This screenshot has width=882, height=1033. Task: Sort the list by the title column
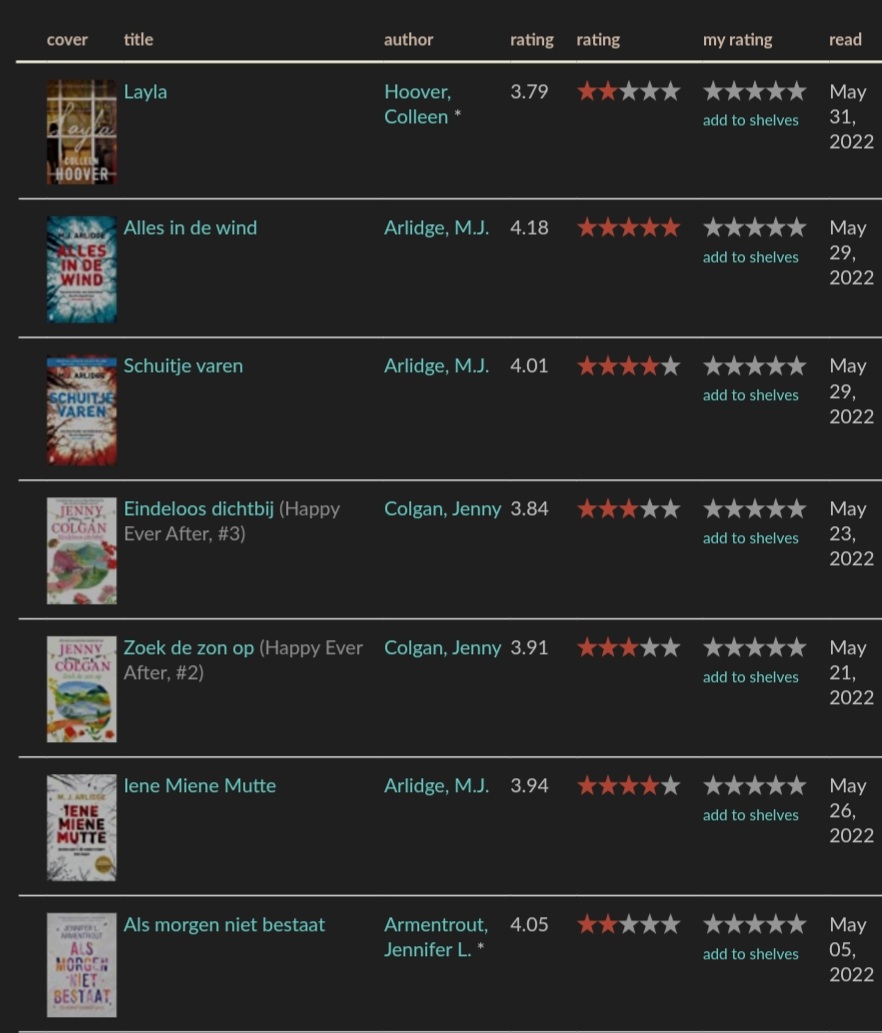pyautogui.click(x=138, y=40)
